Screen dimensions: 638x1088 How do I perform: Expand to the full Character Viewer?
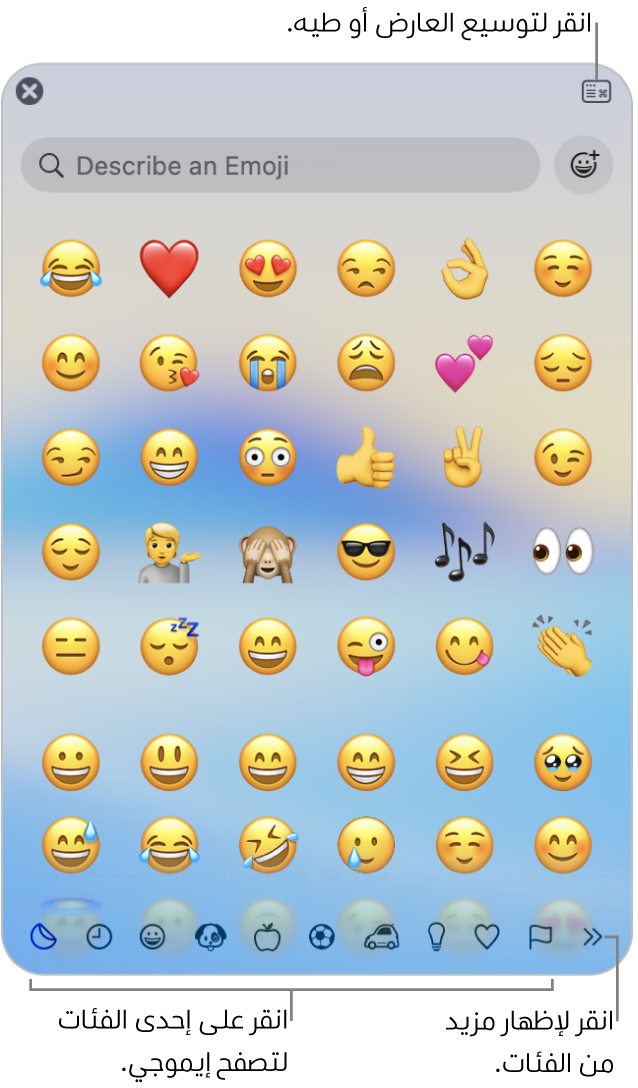click(x=596, y=92)
